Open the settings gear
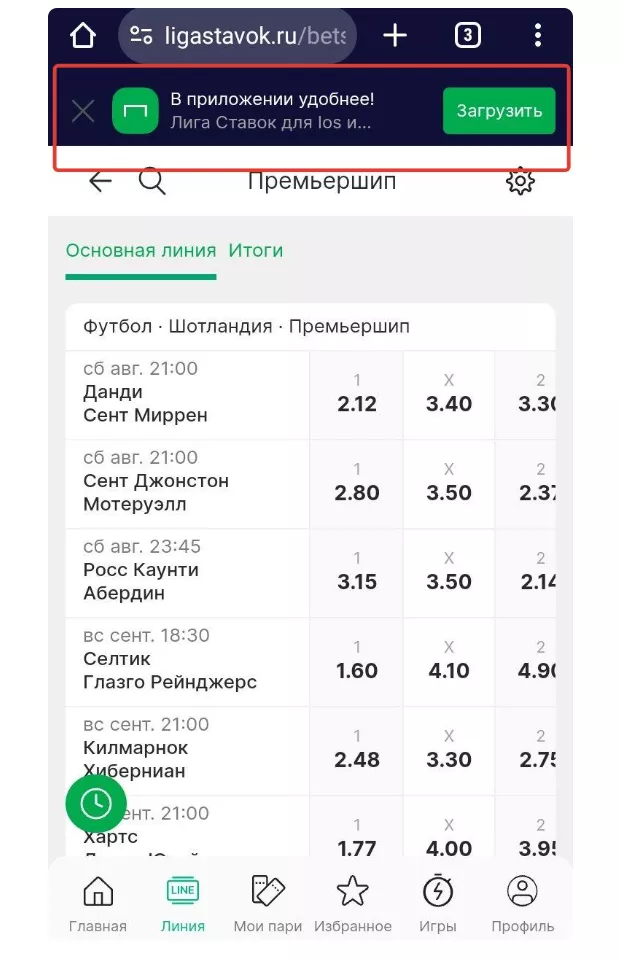Viewport: 621px width, 959px height. tap(520, 181)
